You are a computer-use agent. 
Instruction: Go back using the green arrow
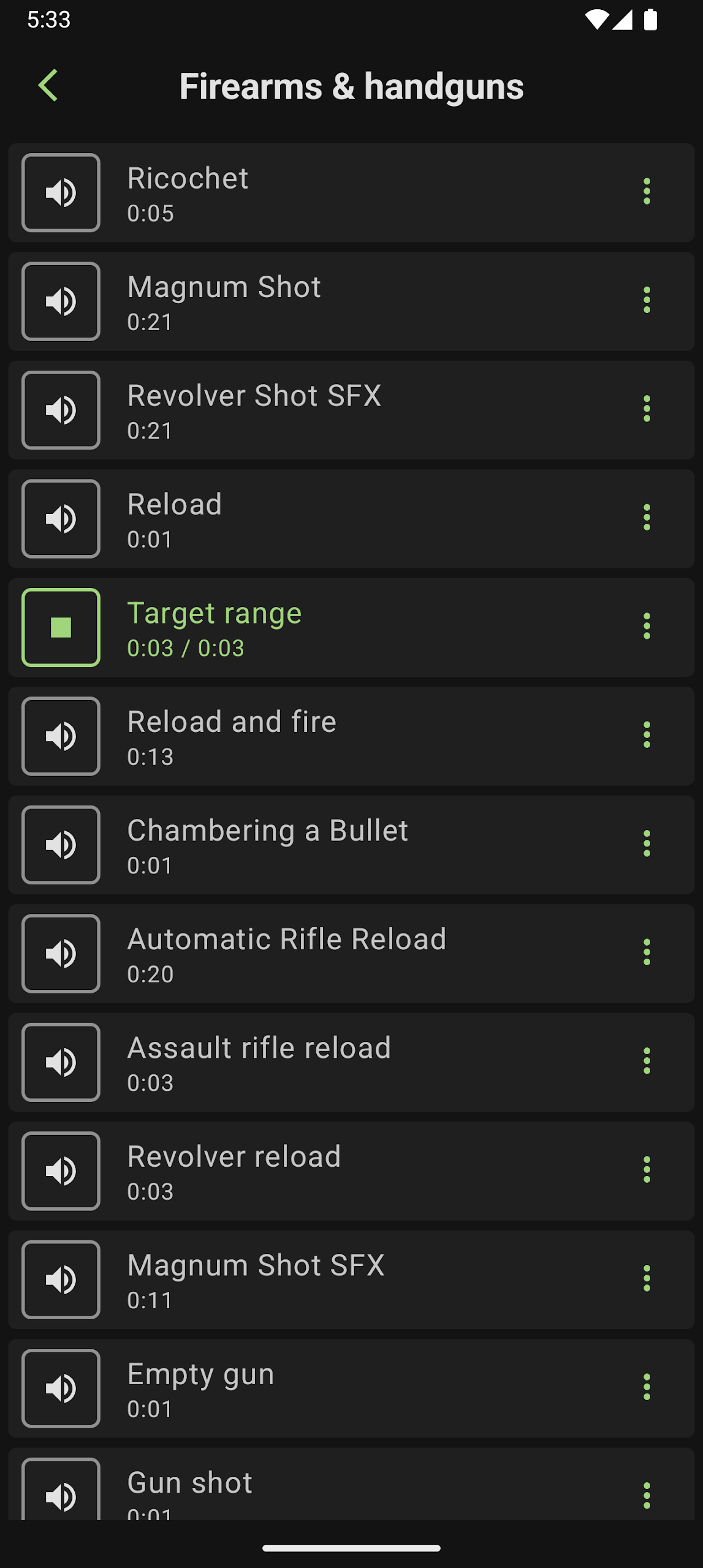(48, 85)
